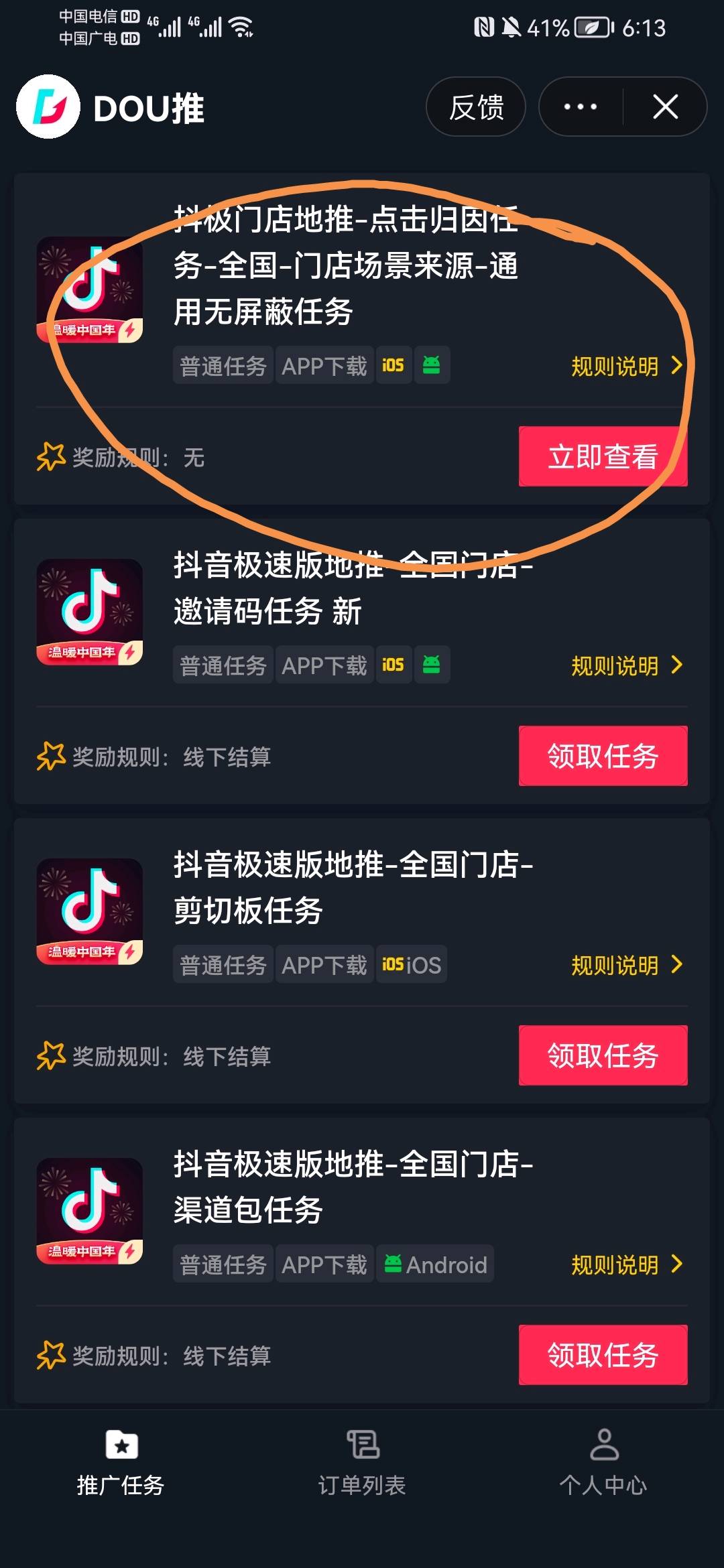The image size is (724, 1568).
Task: View 规则说明 for 邀请码任务
Action: point(626,666)
